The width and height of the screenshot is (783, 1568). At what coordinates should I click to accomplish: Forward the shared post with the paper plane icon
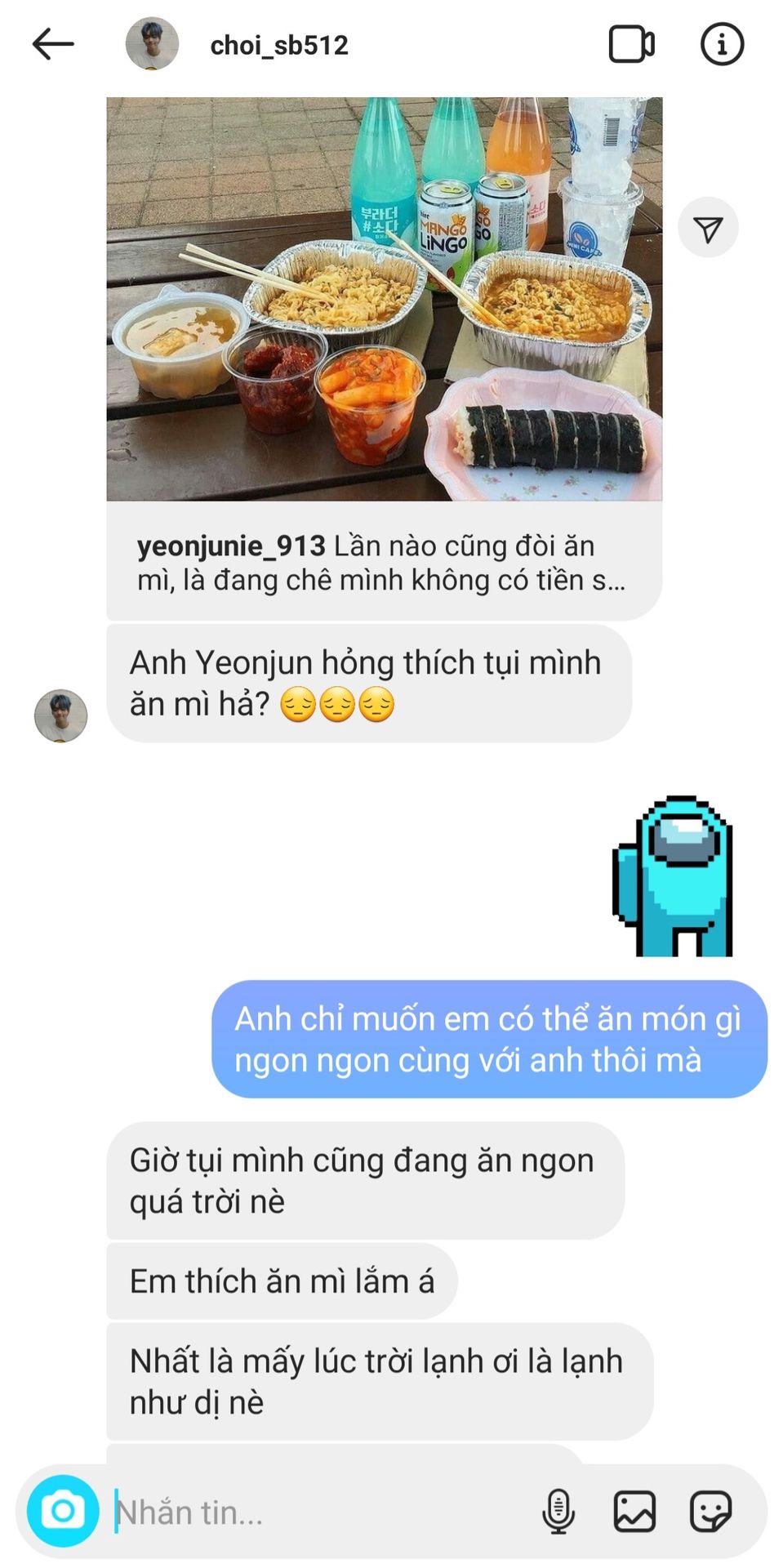click(x=708, y=228)
